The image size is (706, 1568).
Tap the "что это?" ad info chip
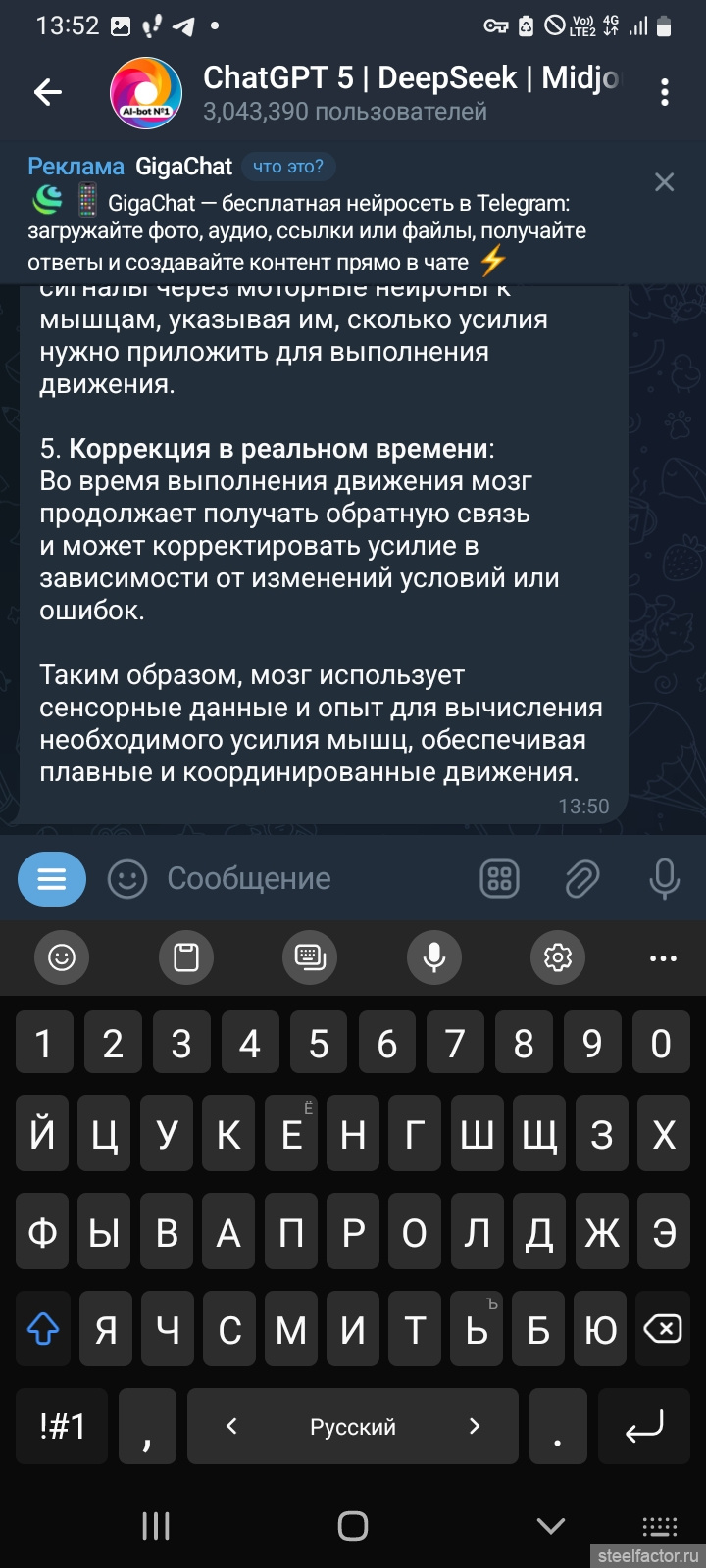point(288,167)
